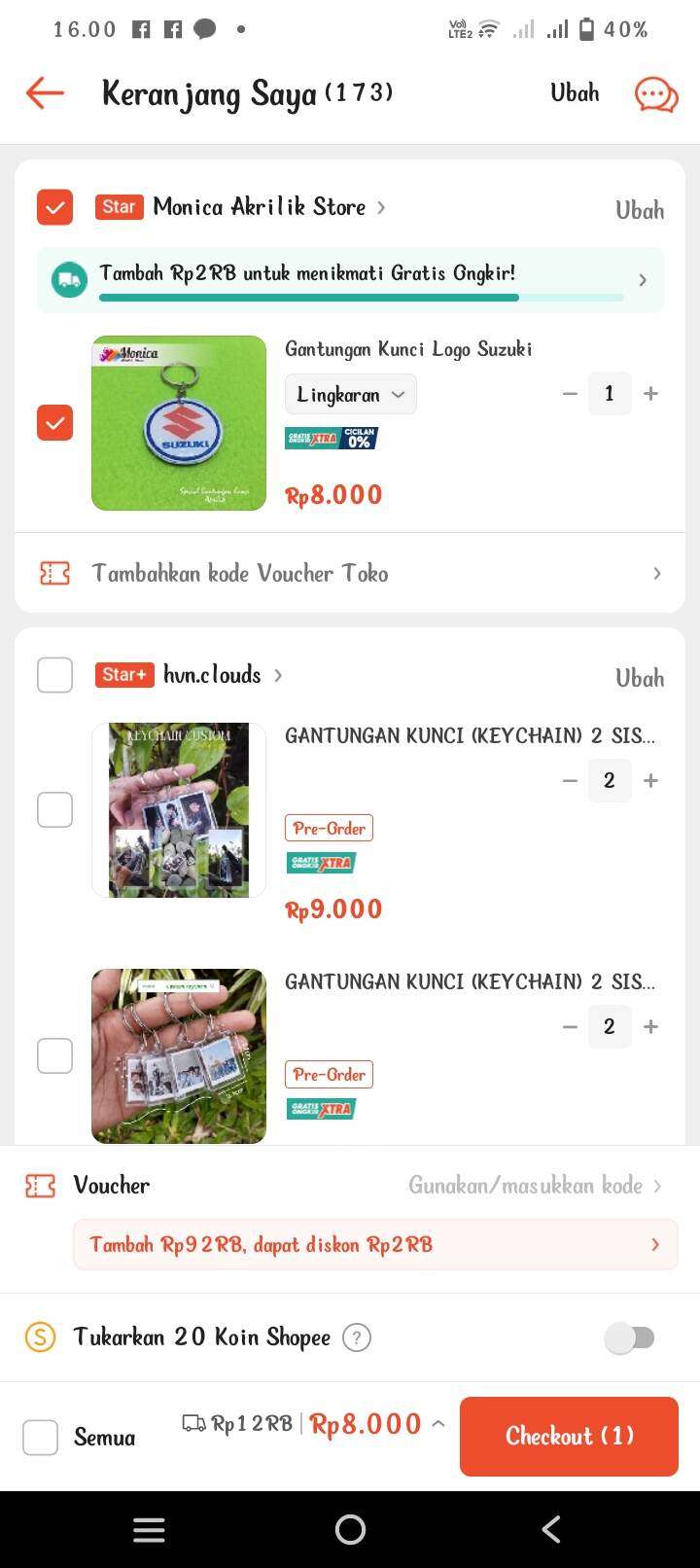The width and height of the screenshot is (700, 1568).
Task: Enable Tukarkan 20 Koin Shopee
Action: [630, 1338]
